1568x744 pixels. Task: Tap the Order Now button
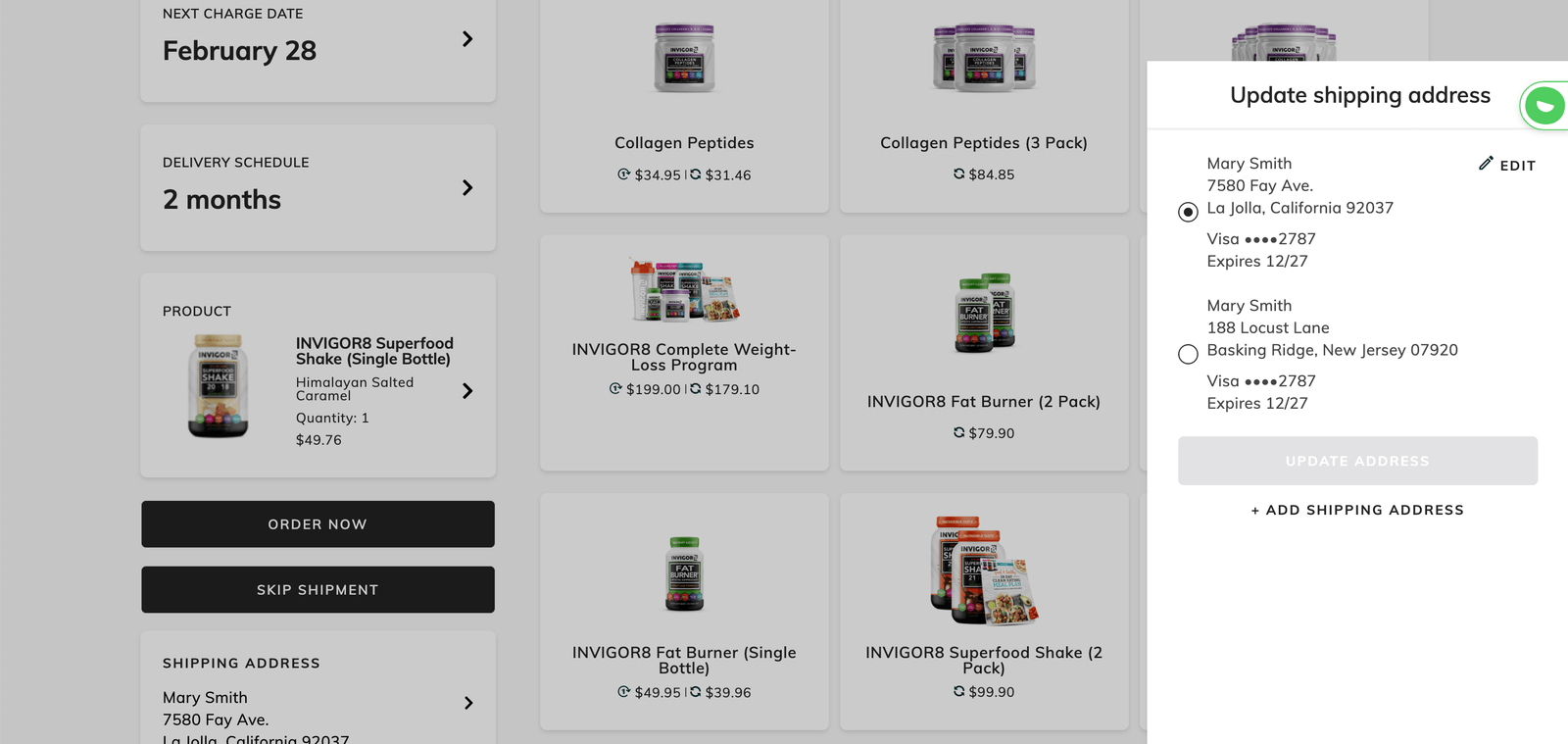coord(318,524)
